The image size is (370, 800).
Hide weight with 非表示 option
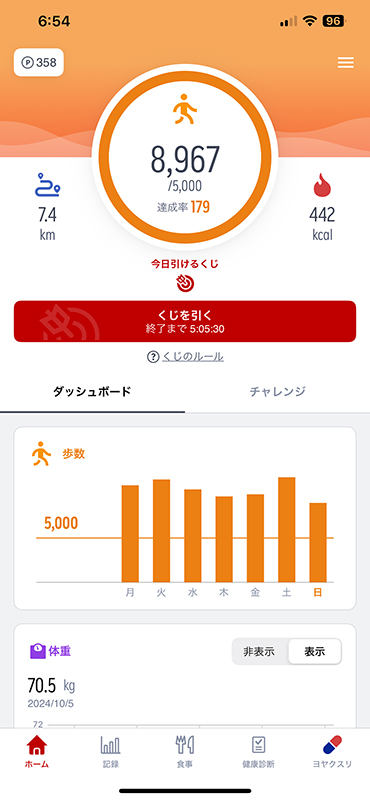point(260,652)
